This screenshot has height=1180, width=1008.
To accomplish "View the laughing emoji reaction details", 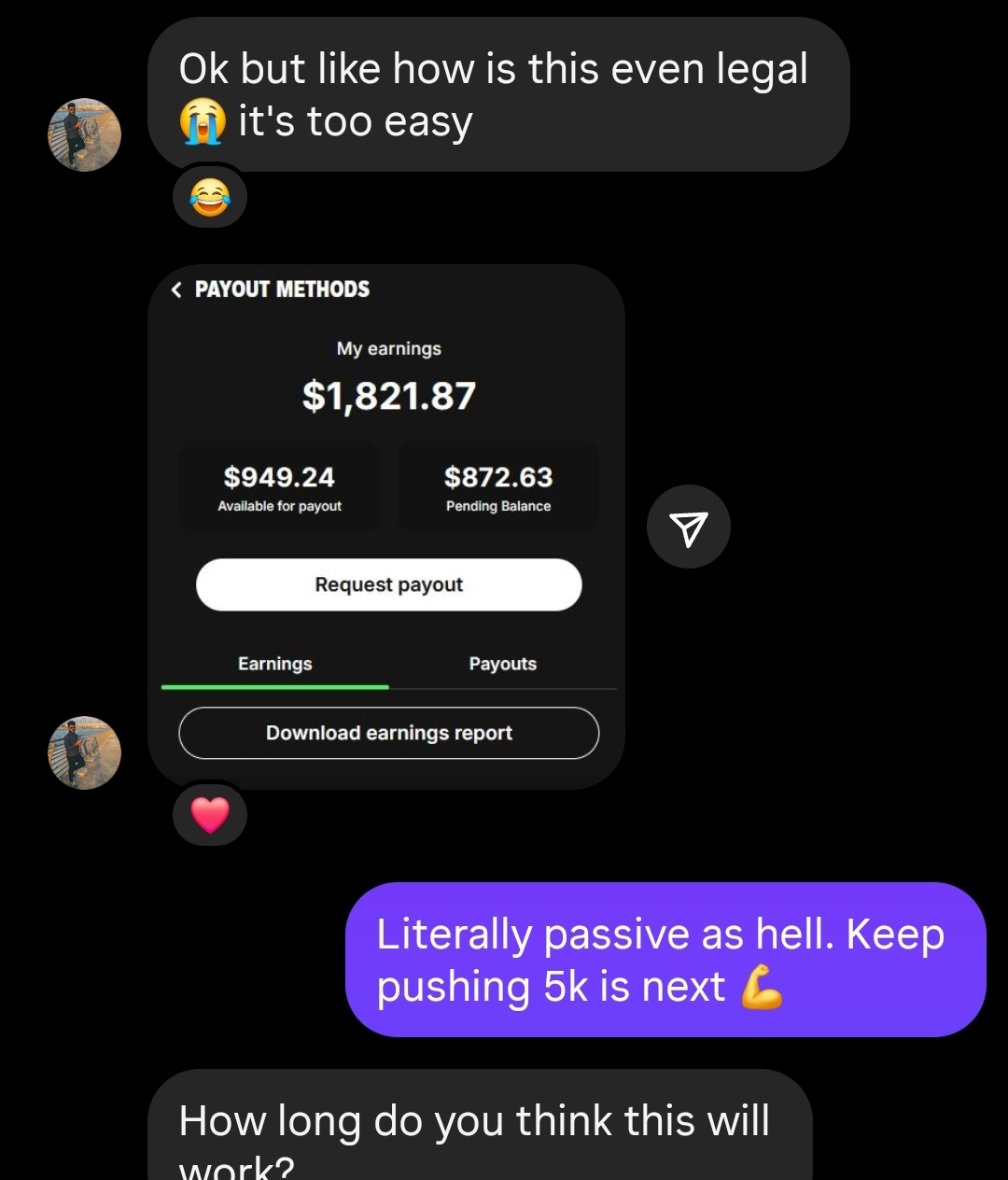I will (210, 199).
